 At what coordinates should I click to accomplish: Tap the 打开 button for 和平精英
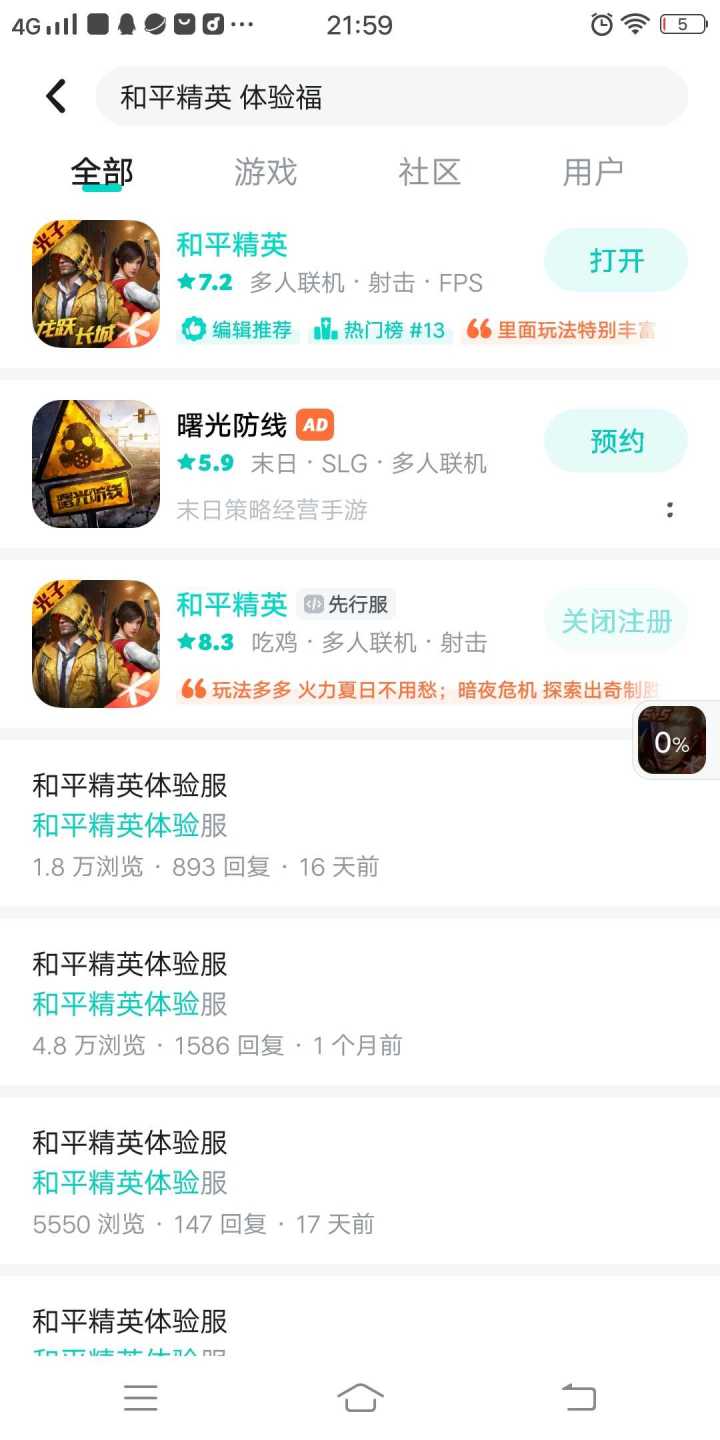(616, 260)
